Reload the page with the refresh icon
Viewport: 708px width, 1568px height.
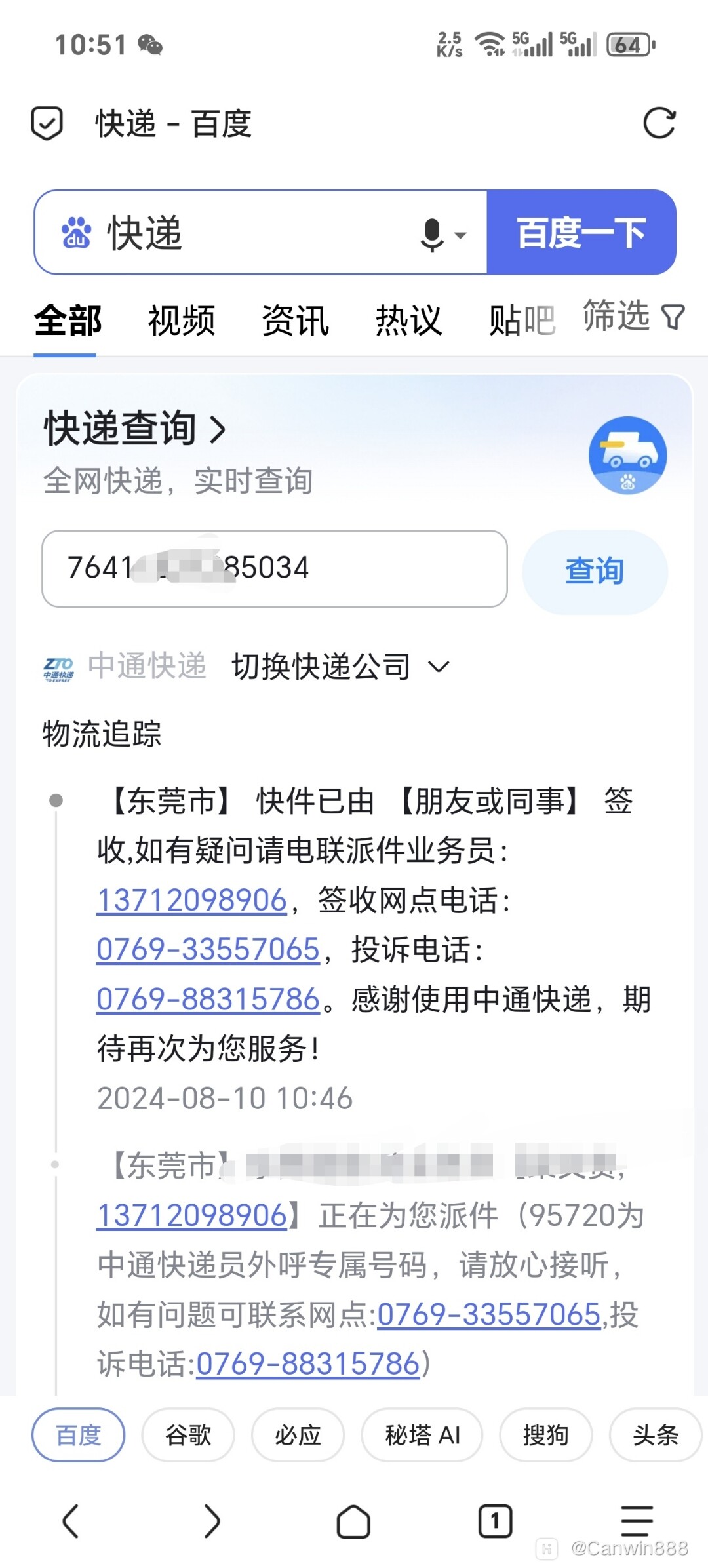(659, 123)
